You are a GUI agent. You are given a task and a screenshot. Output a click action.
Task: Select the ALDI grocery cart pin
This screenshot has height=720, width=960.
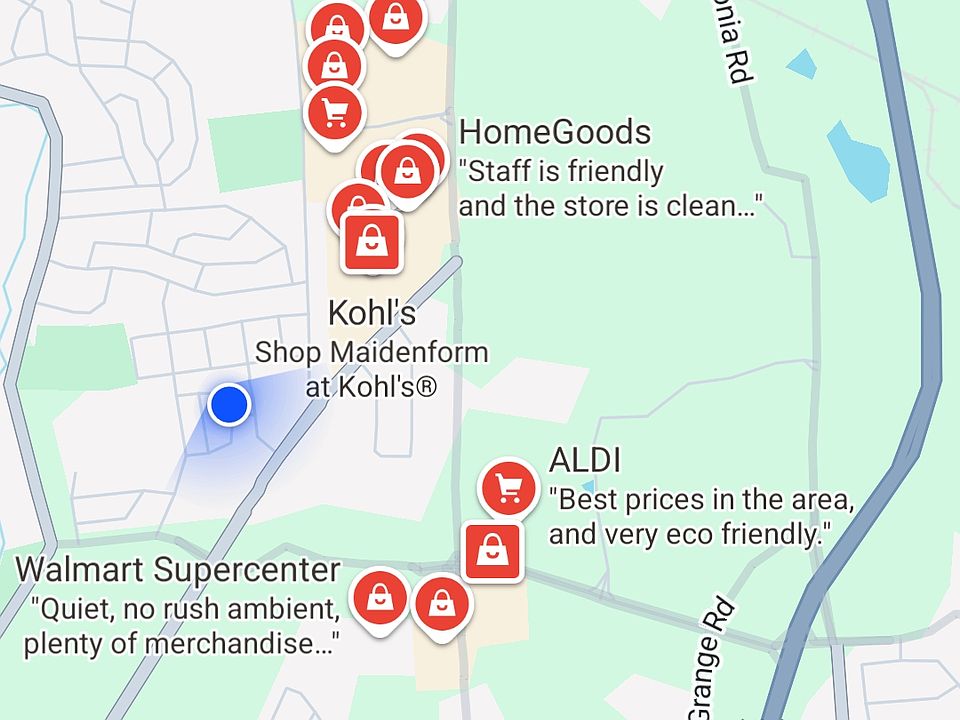[x=509, y=488]
